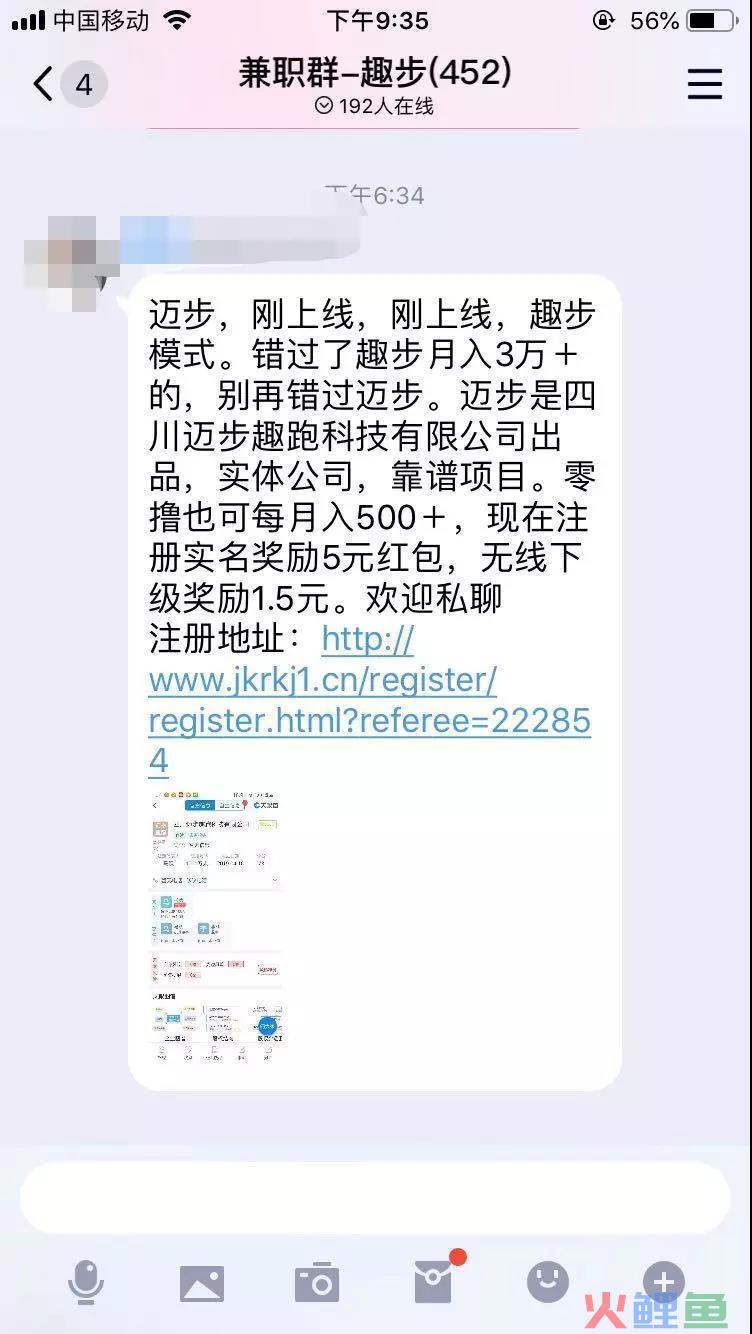
Task: Show the 192 members online
Action: coord(375,106)
